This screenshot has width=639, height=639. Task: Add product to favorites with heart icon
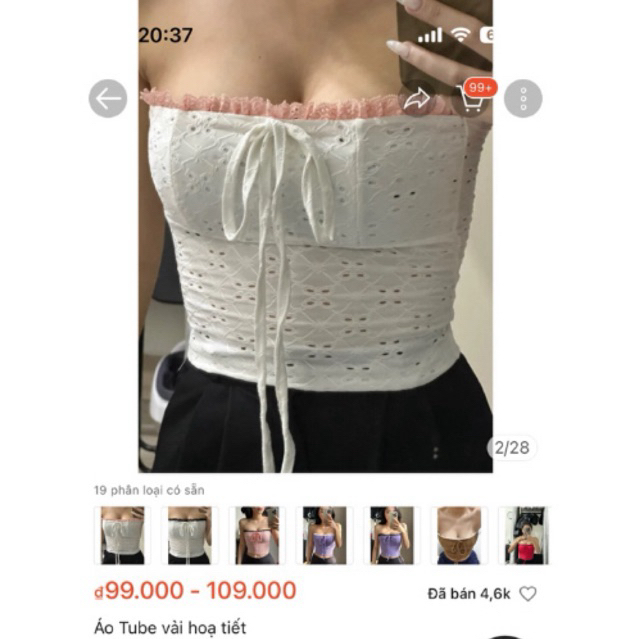tap(528, 593)
